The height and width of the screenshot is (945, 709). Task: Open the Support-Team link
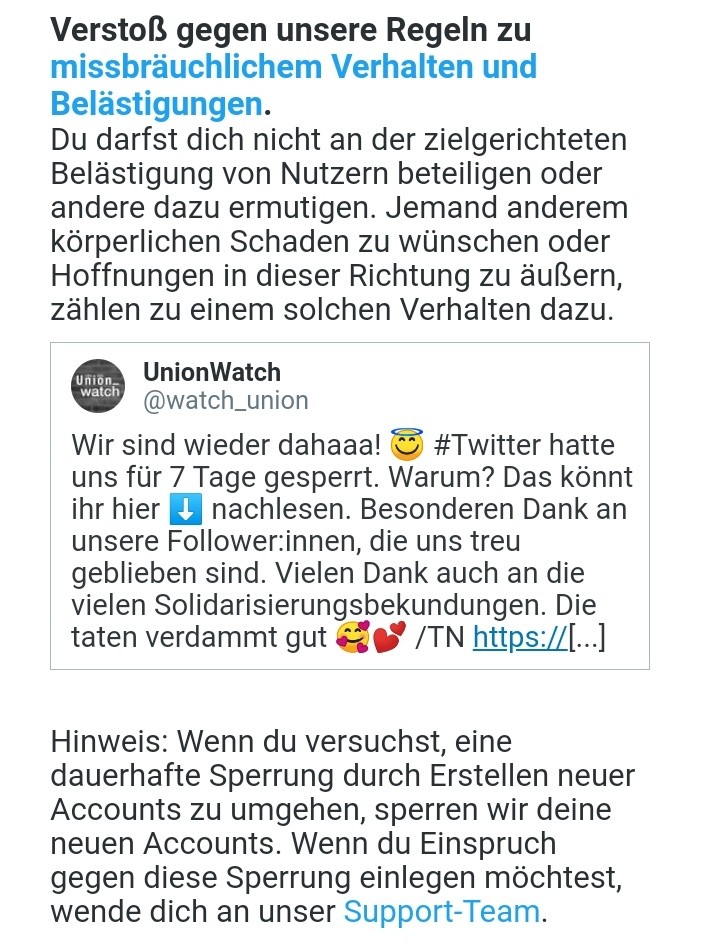441,912
